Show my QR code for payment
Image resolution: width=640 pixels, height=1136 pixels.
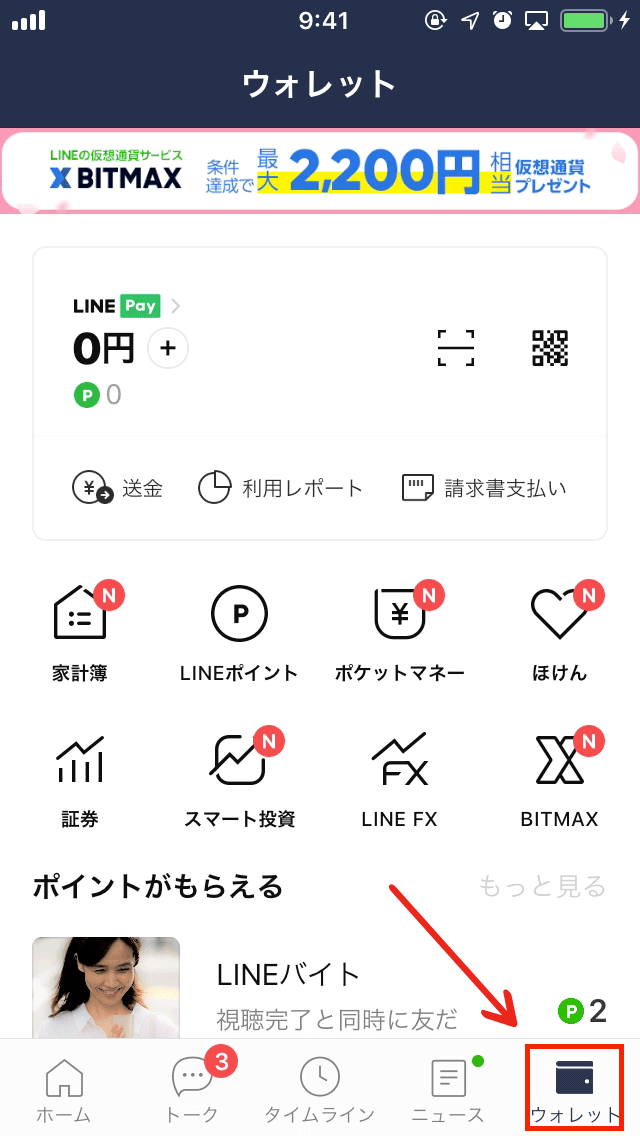pos(550,348)
